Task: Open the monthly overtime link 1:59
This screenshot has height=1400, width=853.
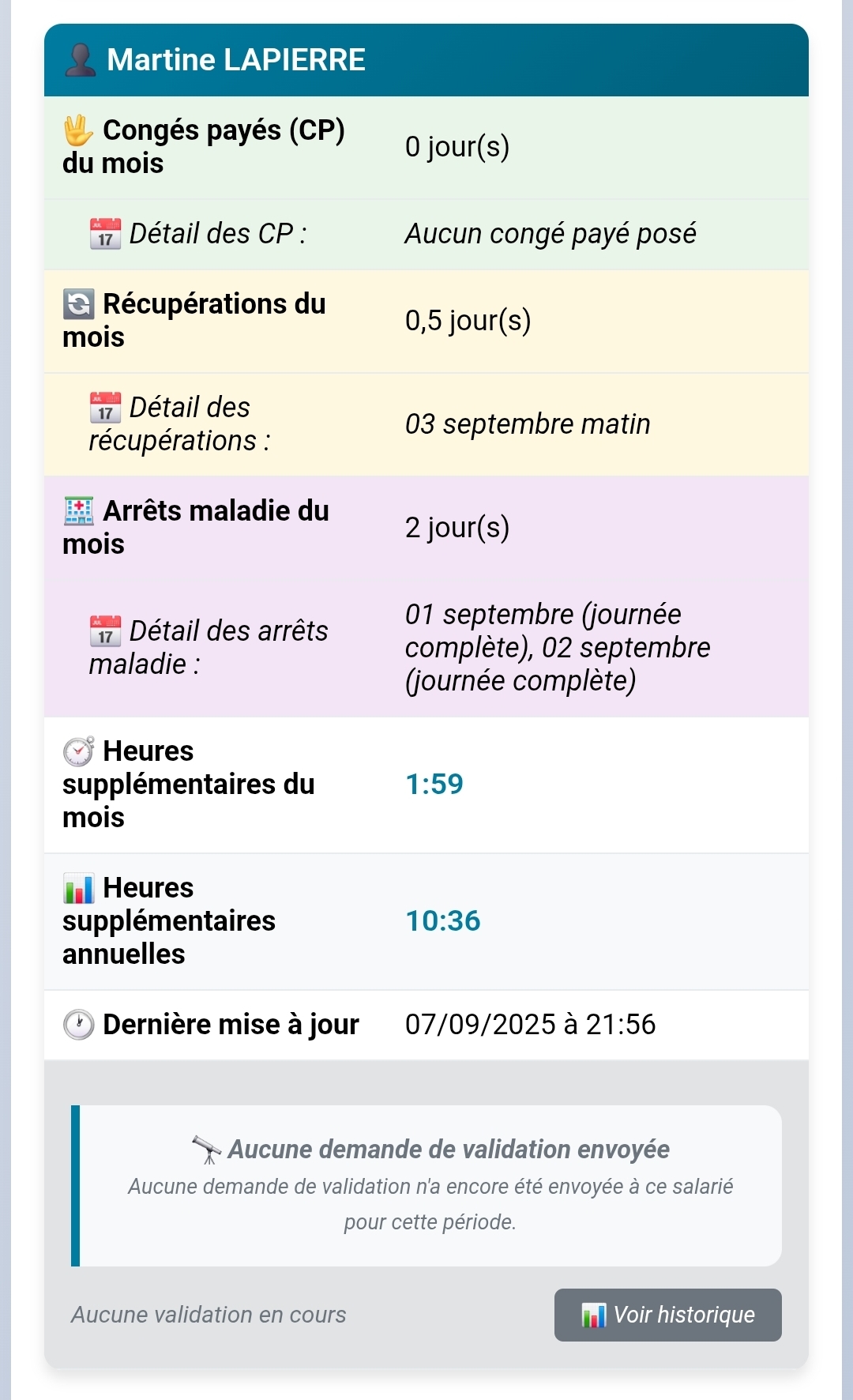Action: pos(434,784)
